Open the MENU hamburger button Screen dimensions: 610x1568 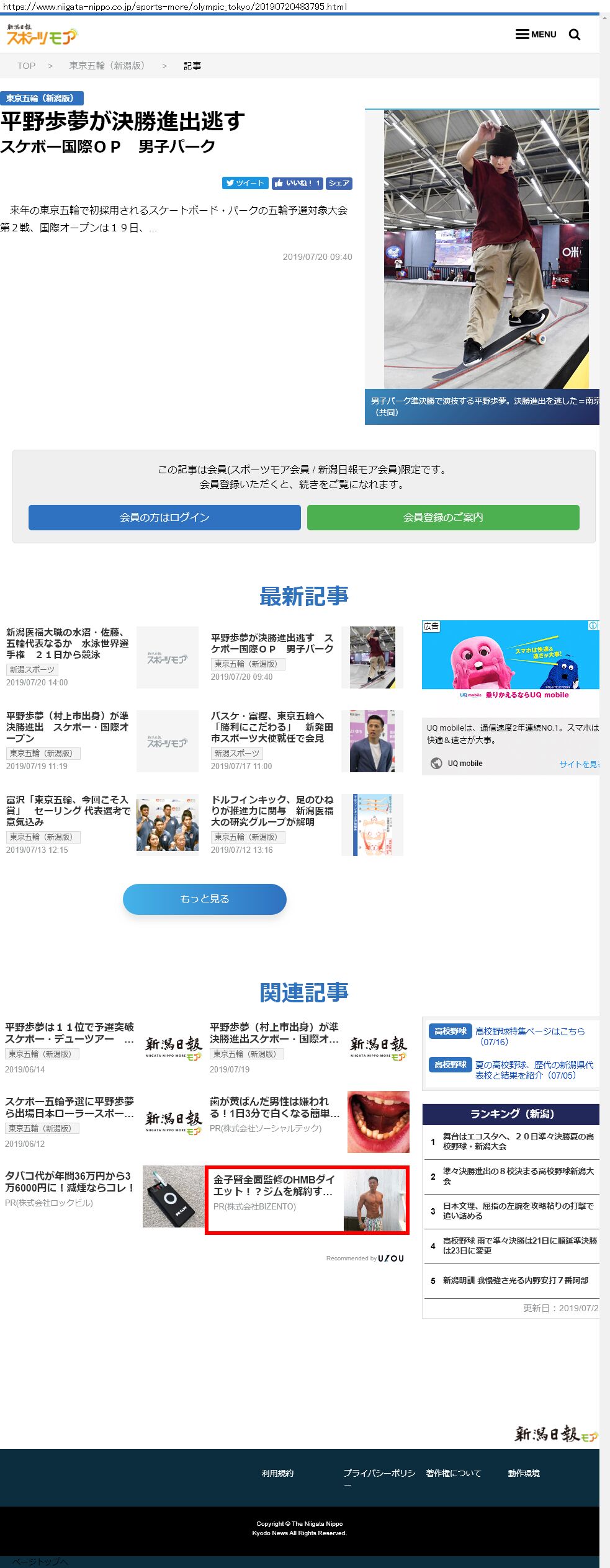pyautogui.click(x=536, y=34)
